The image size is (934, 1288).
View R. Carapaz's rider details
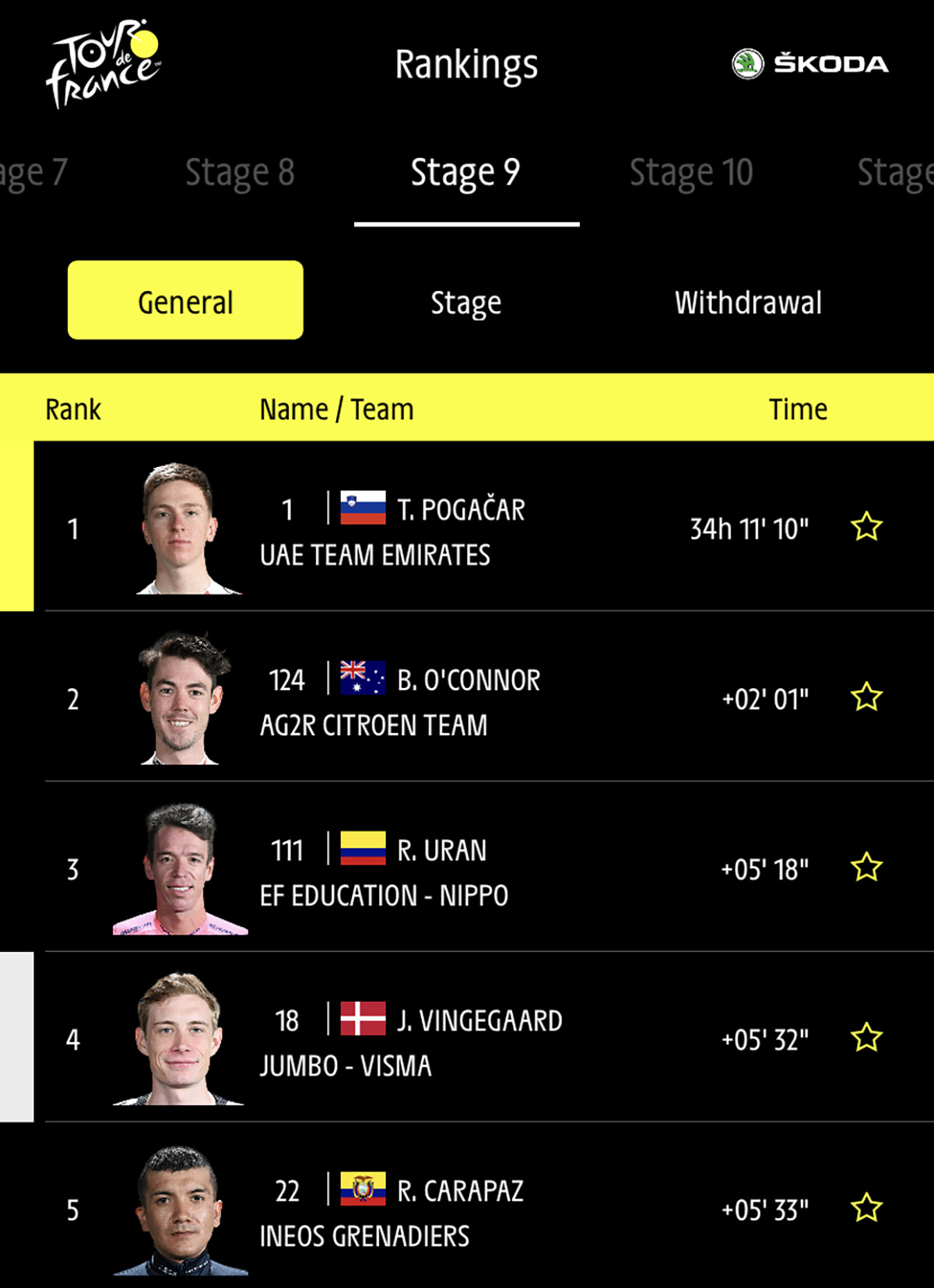pyautogui.click(x=460, y=1191)
